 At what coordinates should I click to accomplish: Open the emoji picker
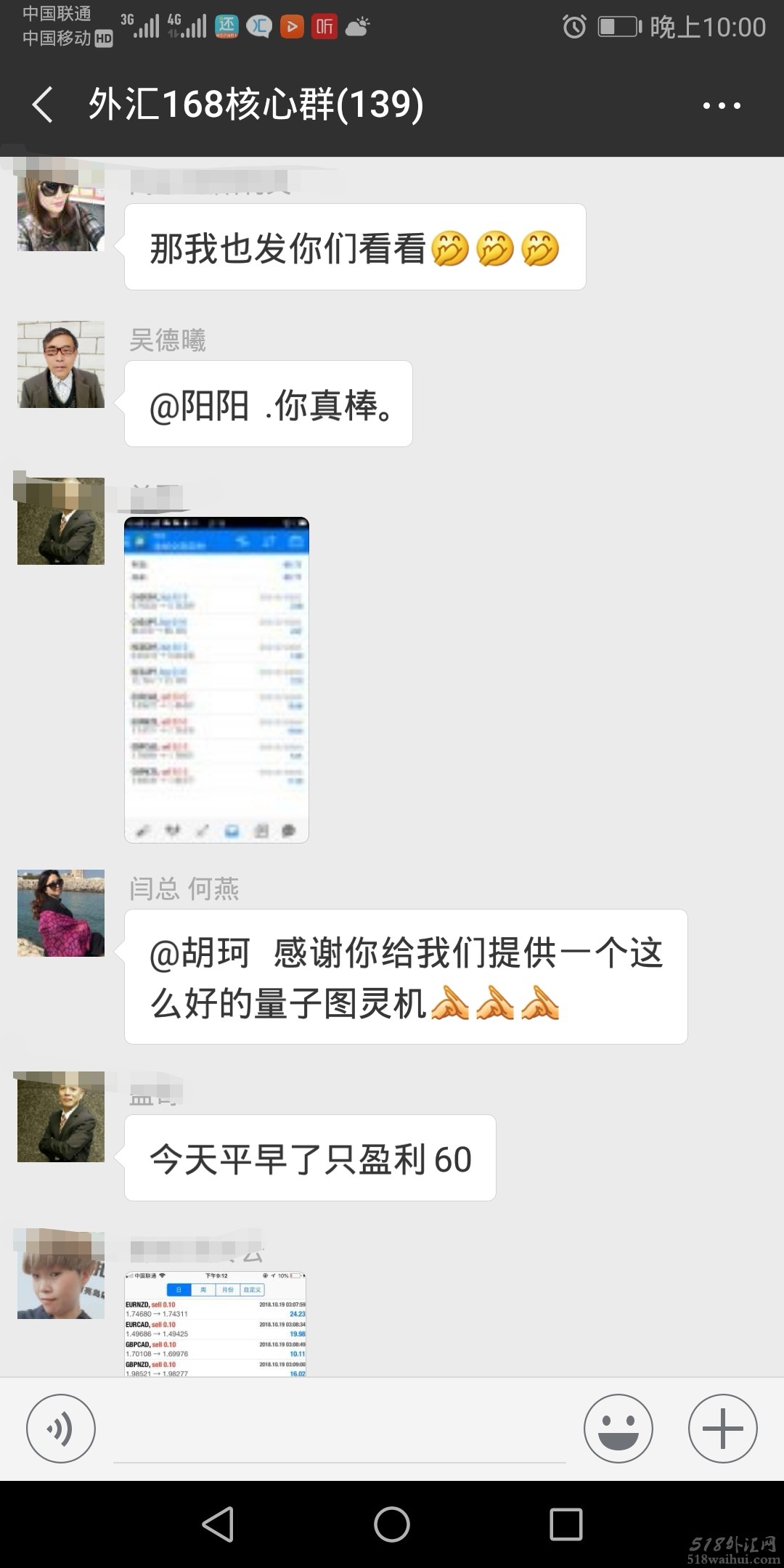(618, 1428)
